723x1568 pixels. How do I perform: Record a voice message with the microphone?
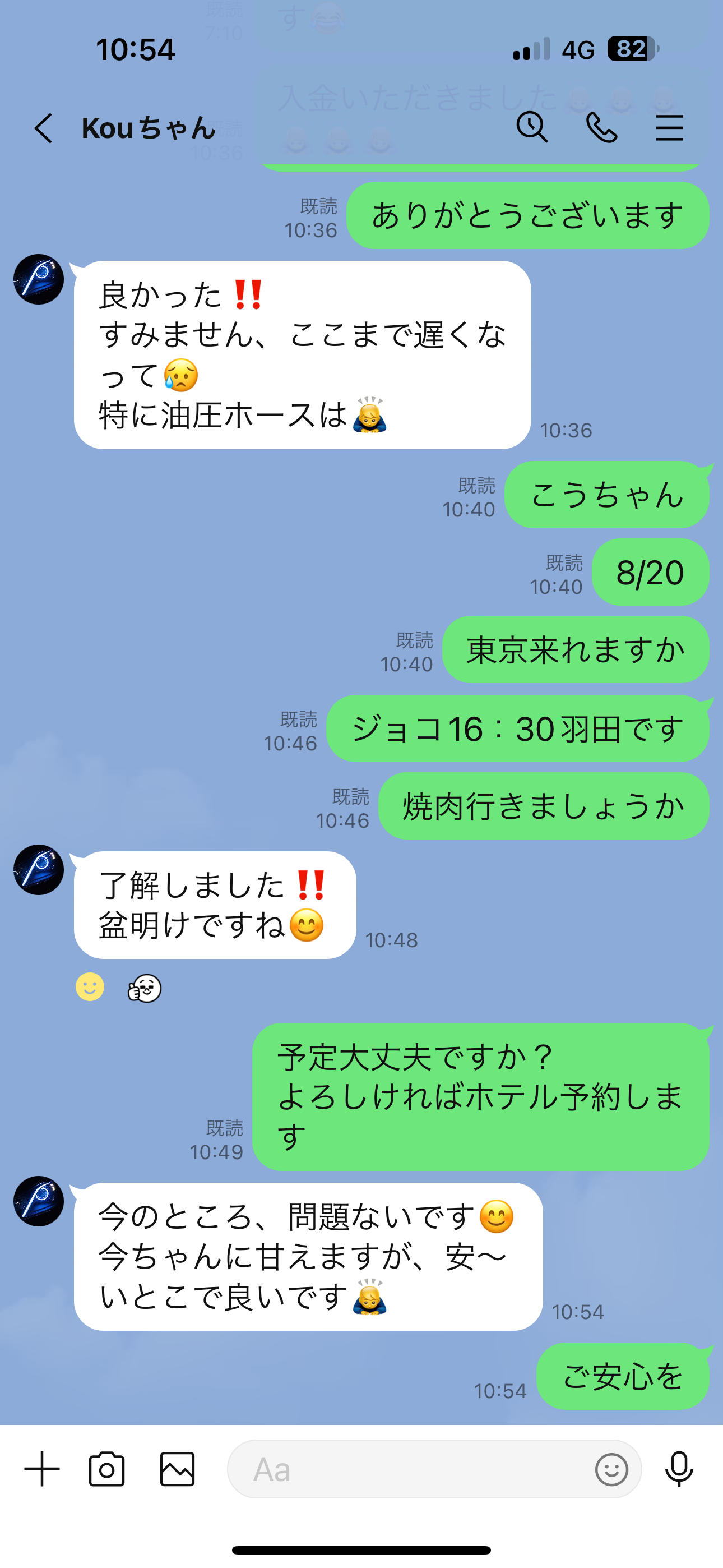pyautogui.click(x=679, y=1469)
